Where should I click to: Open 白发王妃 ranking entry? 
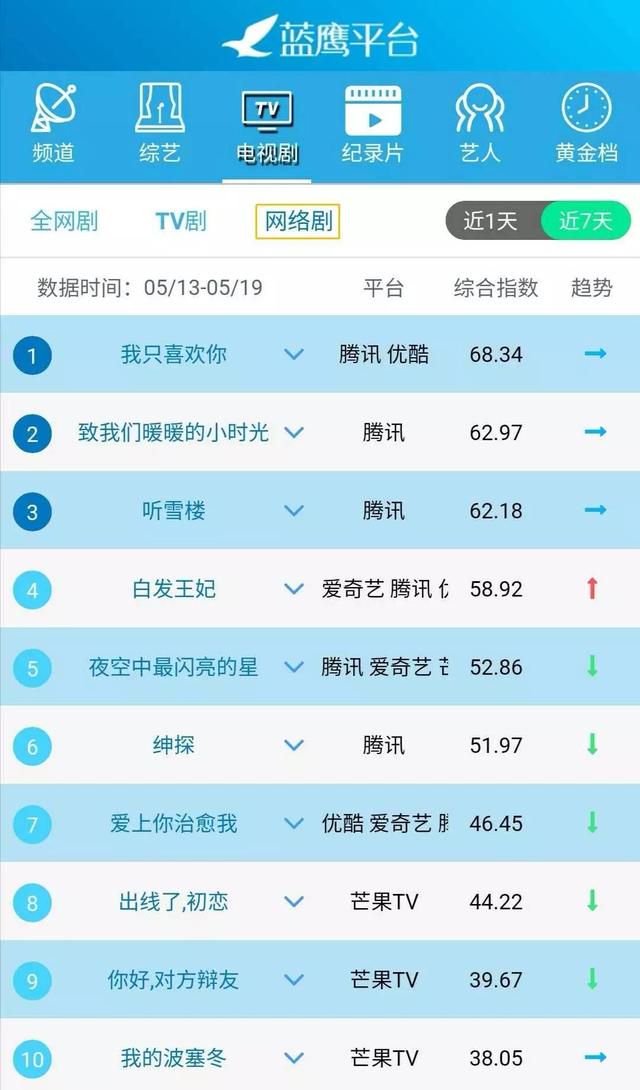pos(174,589)
